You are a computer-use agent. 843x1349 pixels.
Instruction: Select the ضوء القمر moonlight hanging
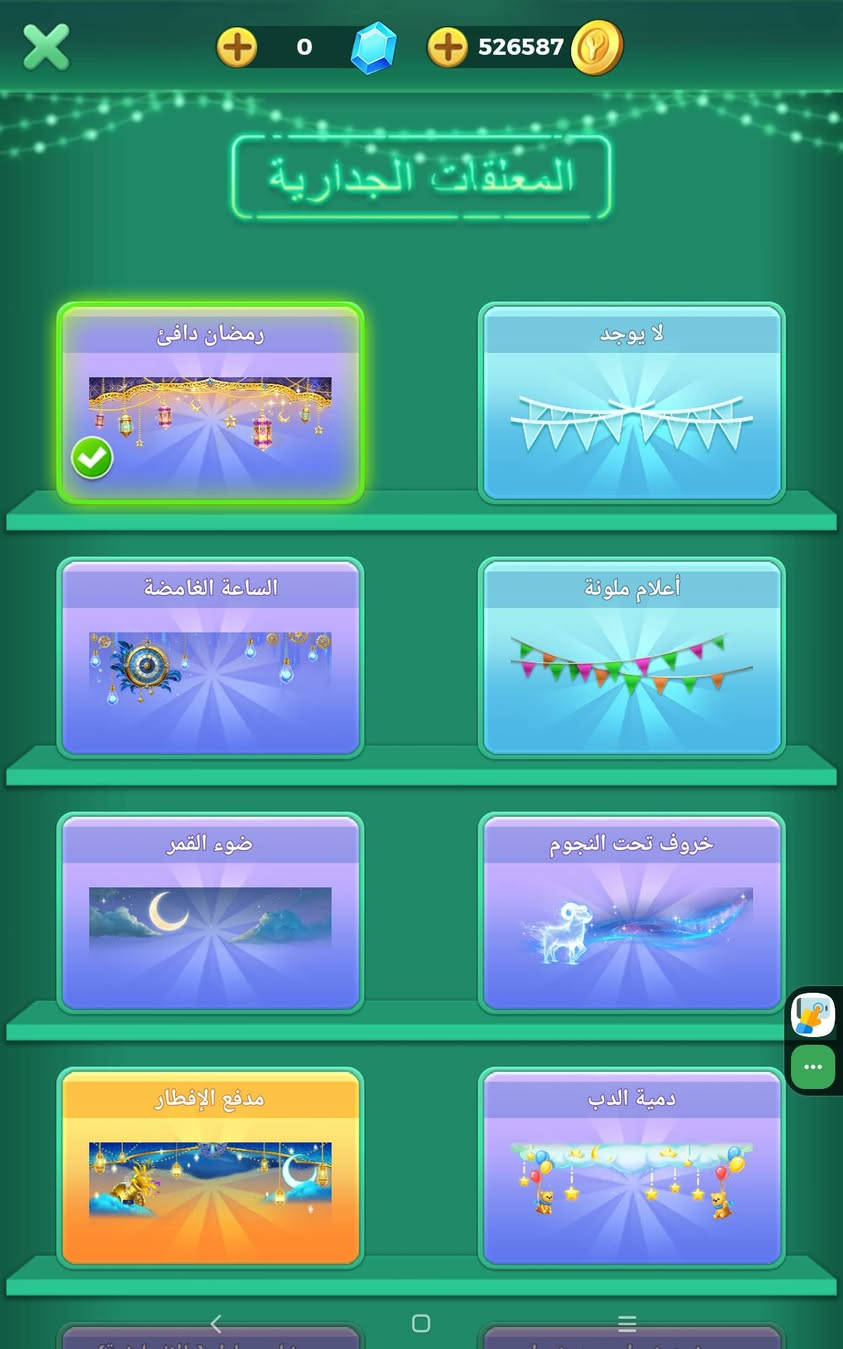coord(210,913)
